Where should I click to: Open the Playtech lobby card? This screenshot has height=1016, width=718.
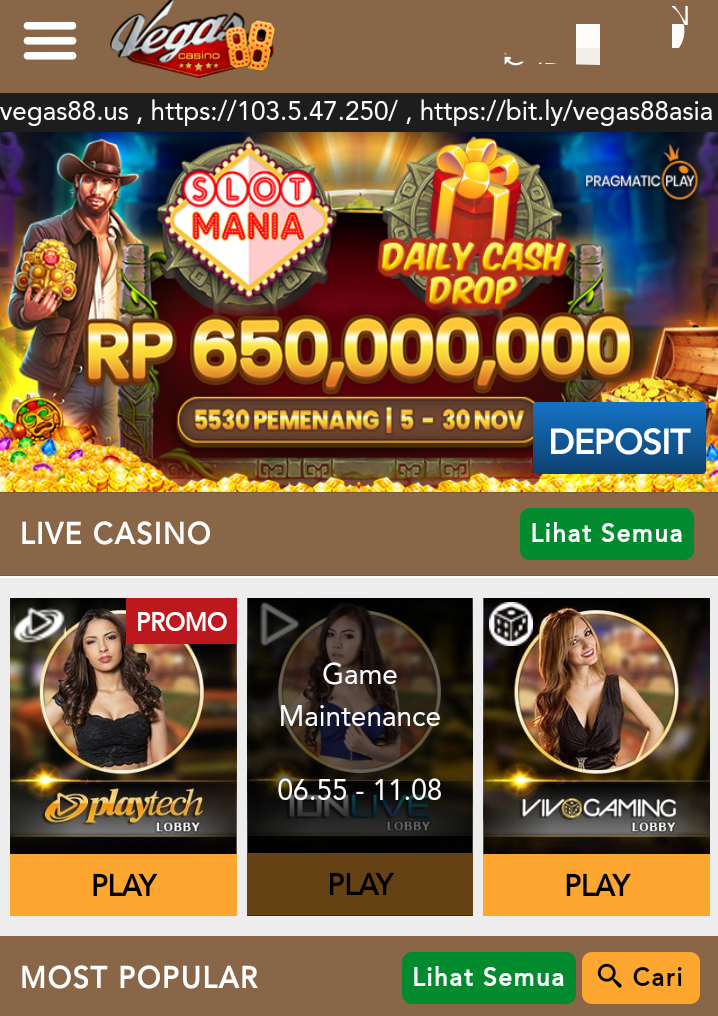(x=123, y=724)
